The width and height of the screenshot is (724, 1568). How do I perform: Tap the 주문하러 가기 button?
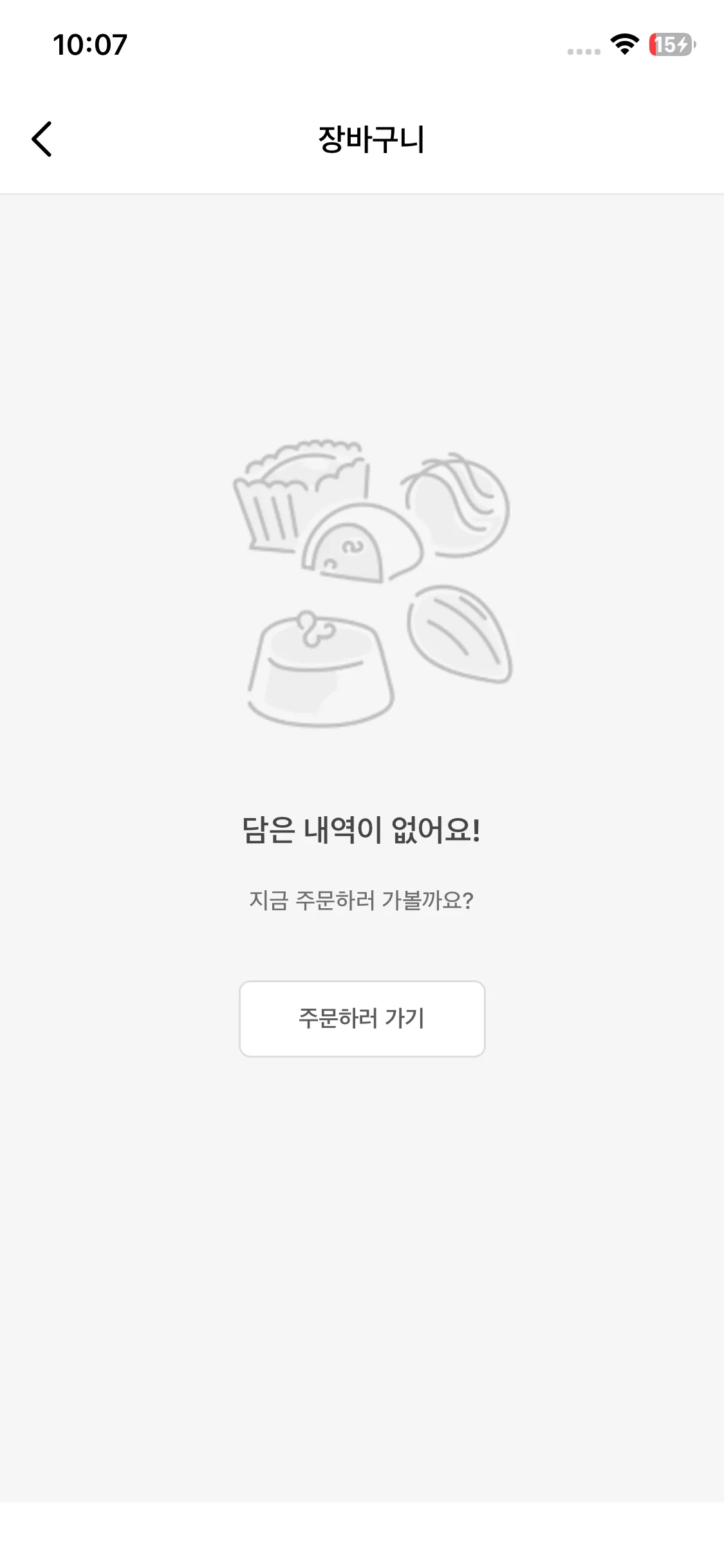coord(362,1018)
